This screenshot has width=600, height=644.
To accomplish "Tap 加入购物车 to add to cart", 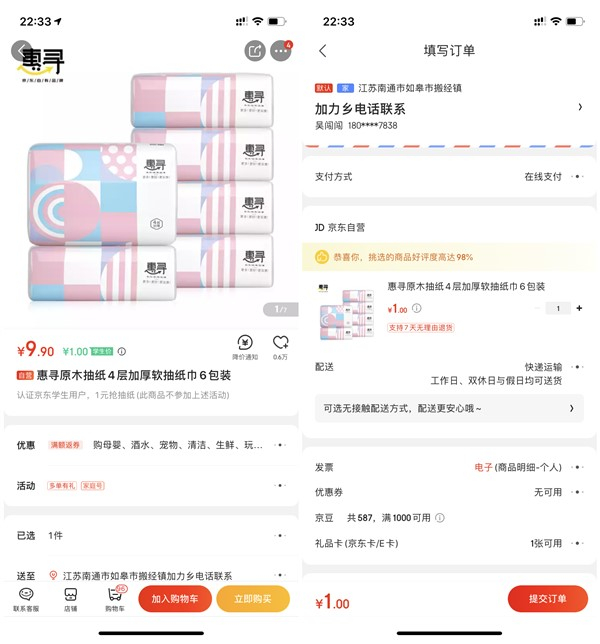I will pos(175,598).
